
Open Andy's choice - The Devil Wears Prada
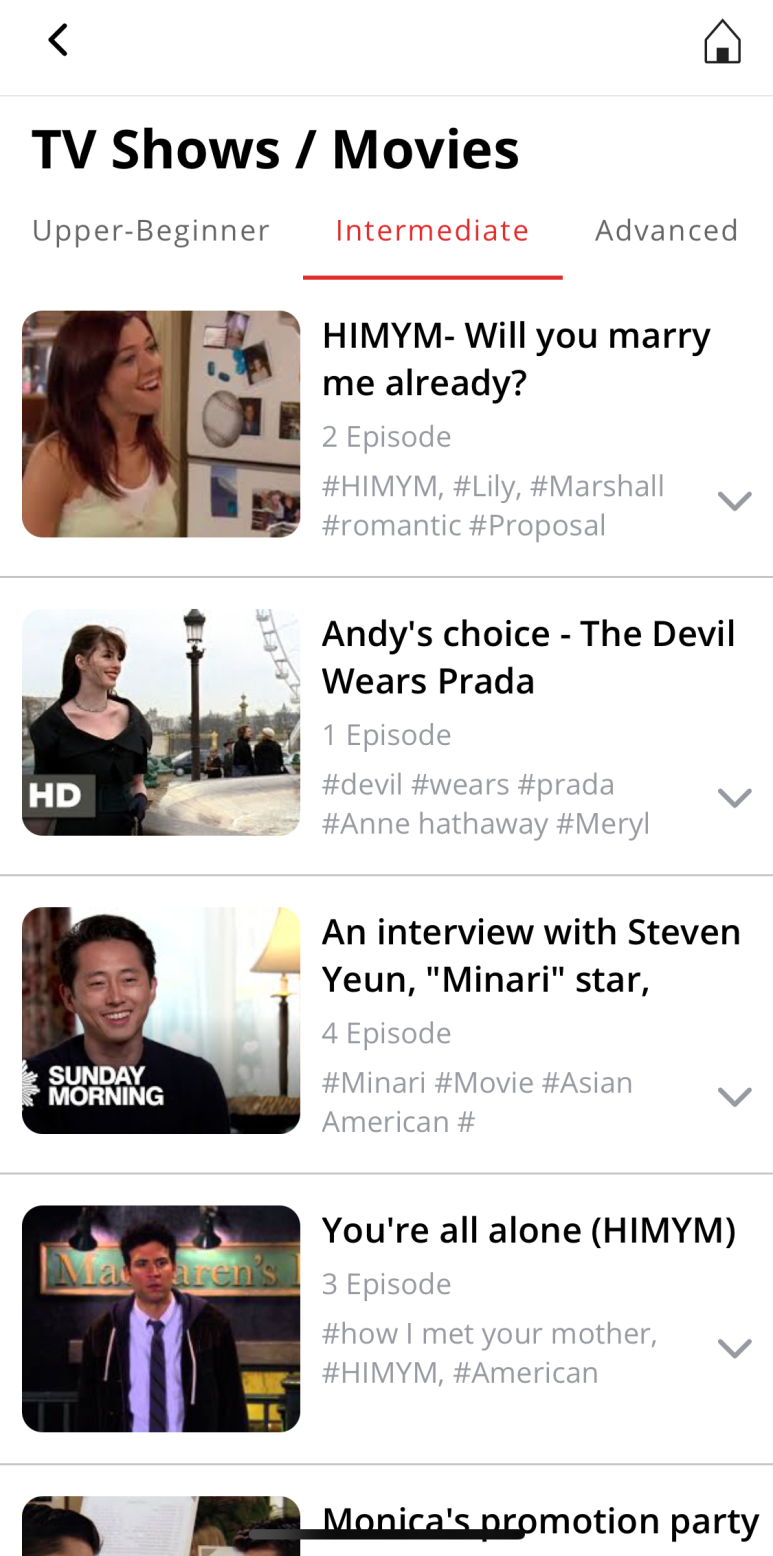(x=528, y=657)
